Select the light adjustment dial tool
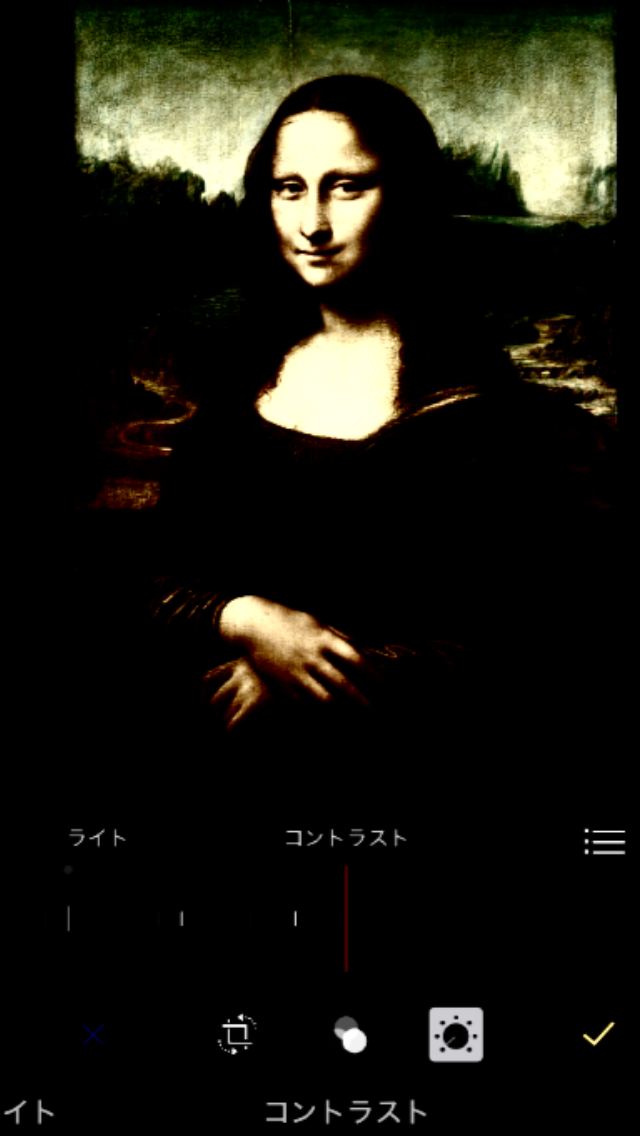This screenshot has height=1136, width=640. click(x=456, y=1035)
